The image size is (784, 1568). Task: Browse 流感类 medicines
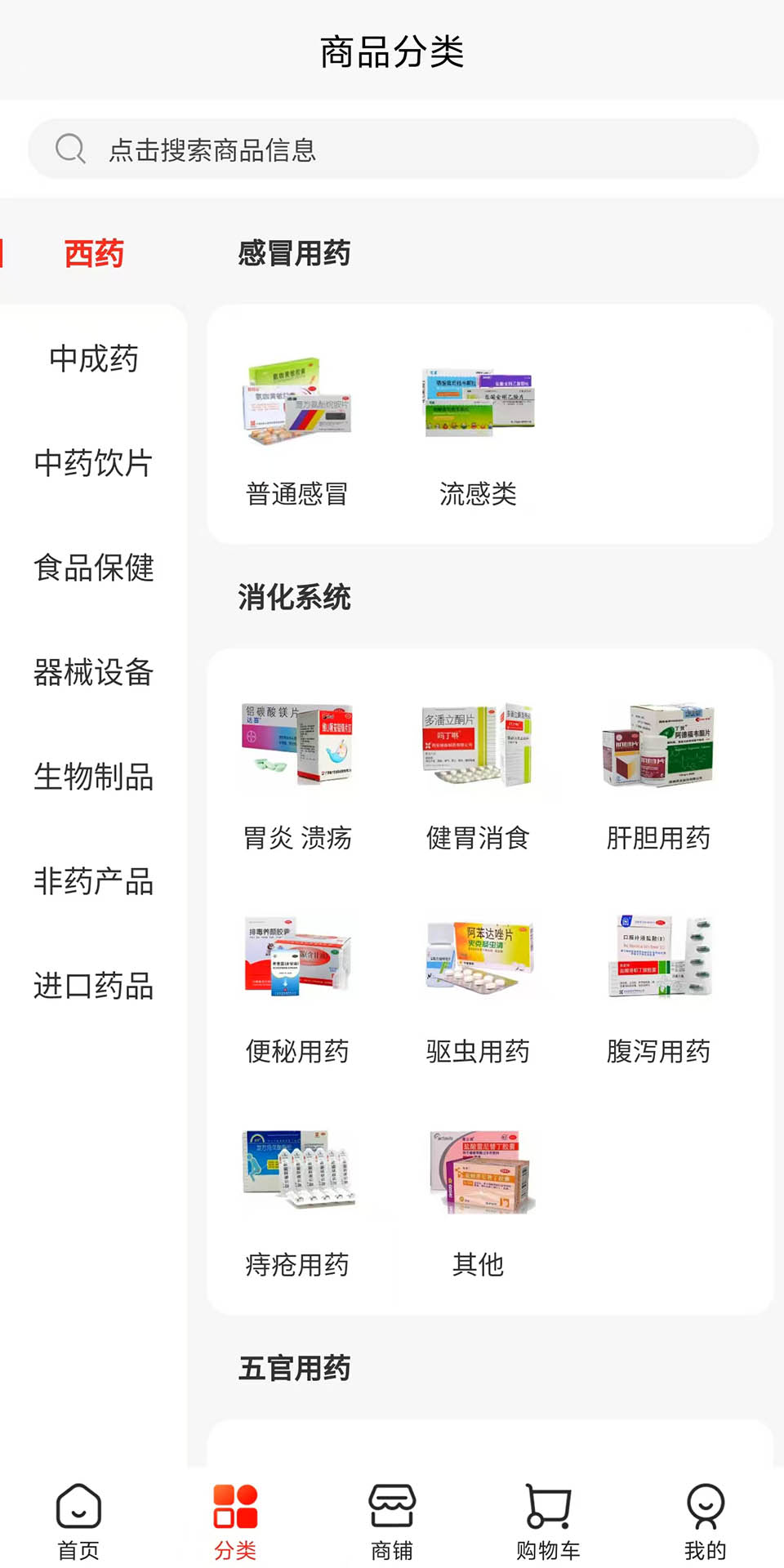tap(479, 433)
